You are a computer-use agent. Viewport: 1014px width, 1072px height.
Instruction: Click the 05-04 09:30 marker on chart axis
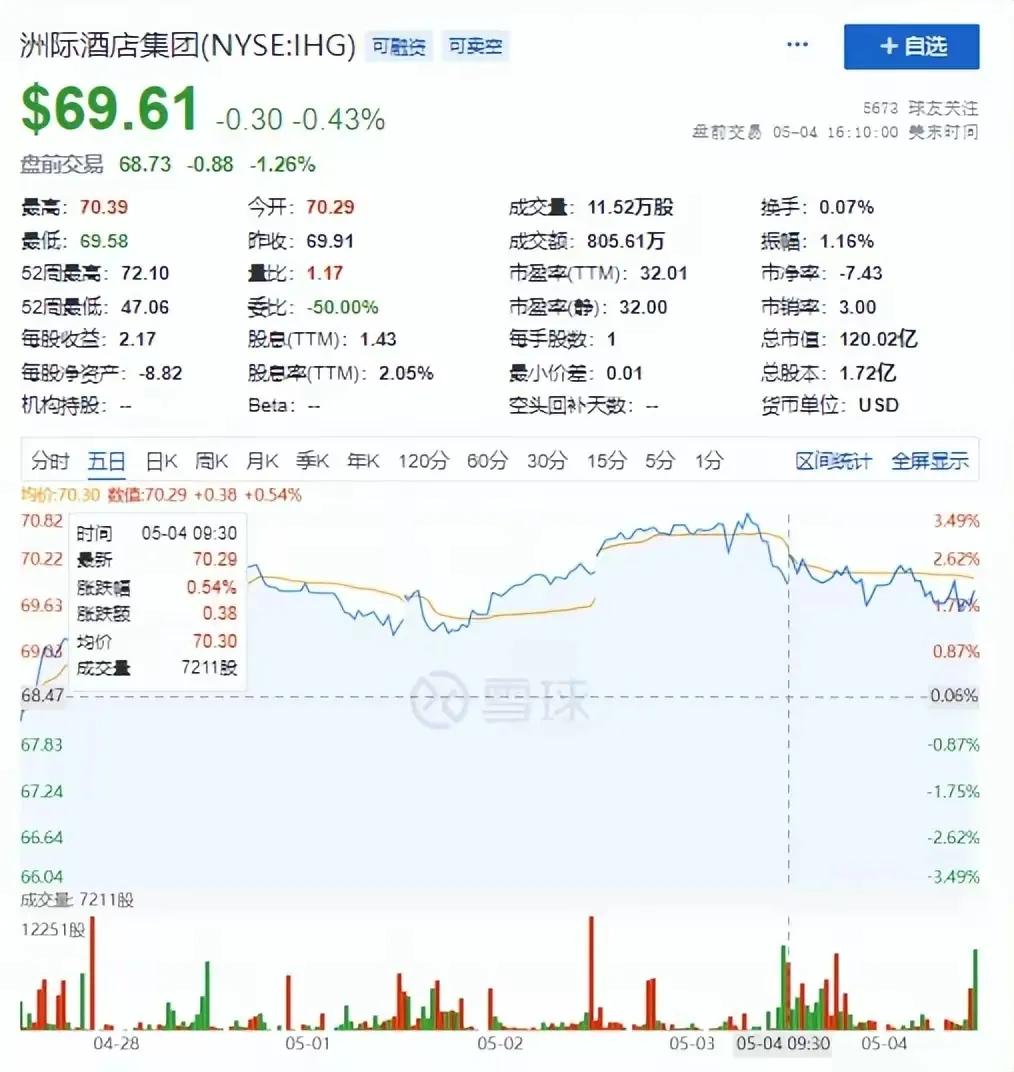click(783, 1043)
